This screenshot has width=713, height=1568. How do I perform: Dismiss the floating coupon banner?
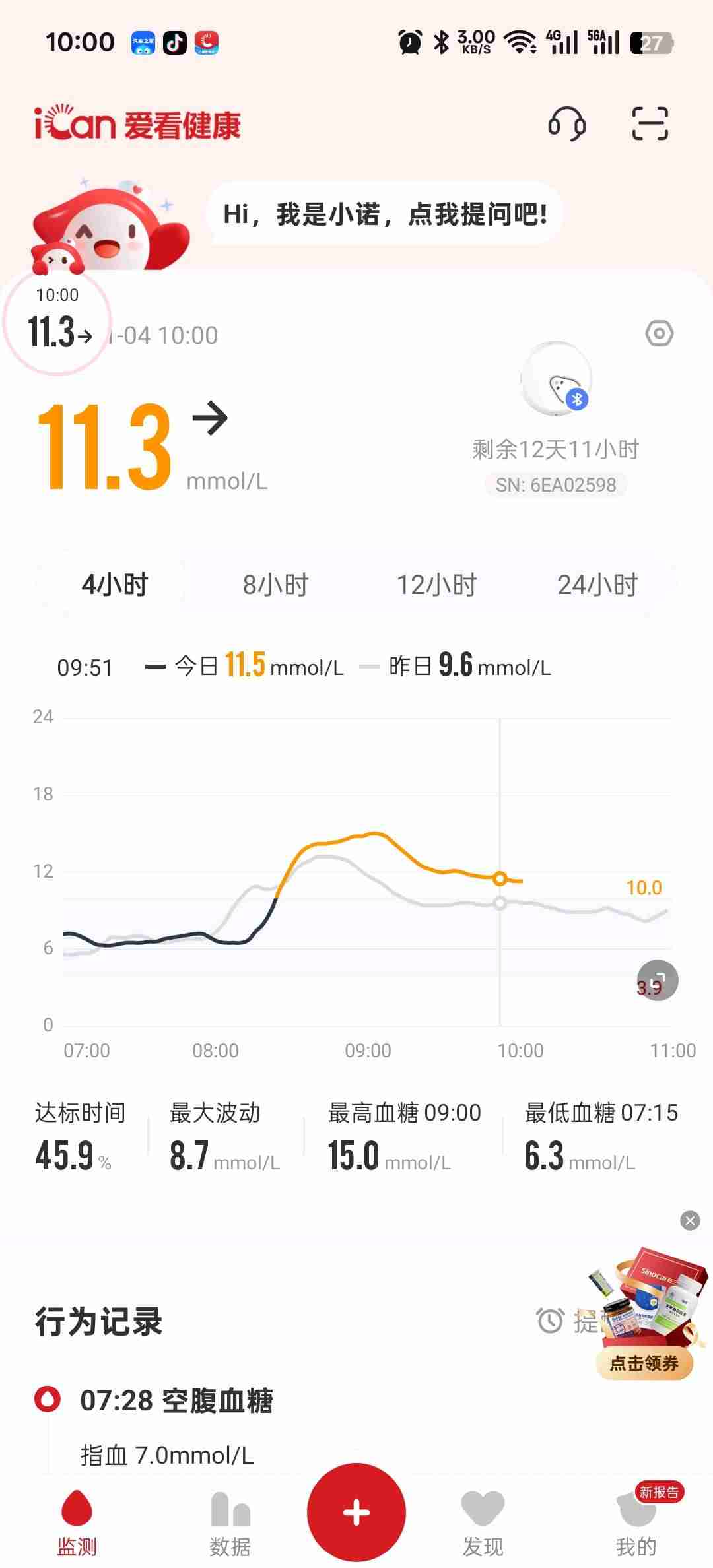690,1221
